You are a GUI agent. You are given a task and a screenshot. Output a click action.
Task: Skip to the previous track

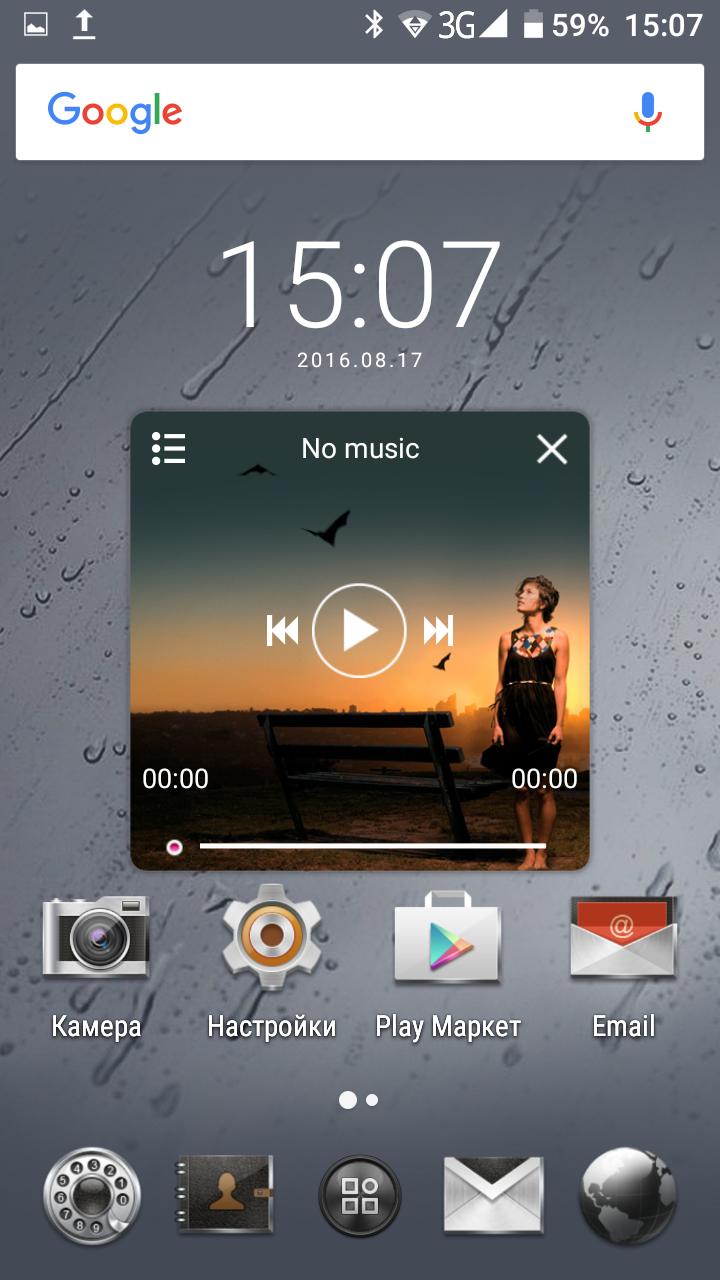click(x=283, y=630)
